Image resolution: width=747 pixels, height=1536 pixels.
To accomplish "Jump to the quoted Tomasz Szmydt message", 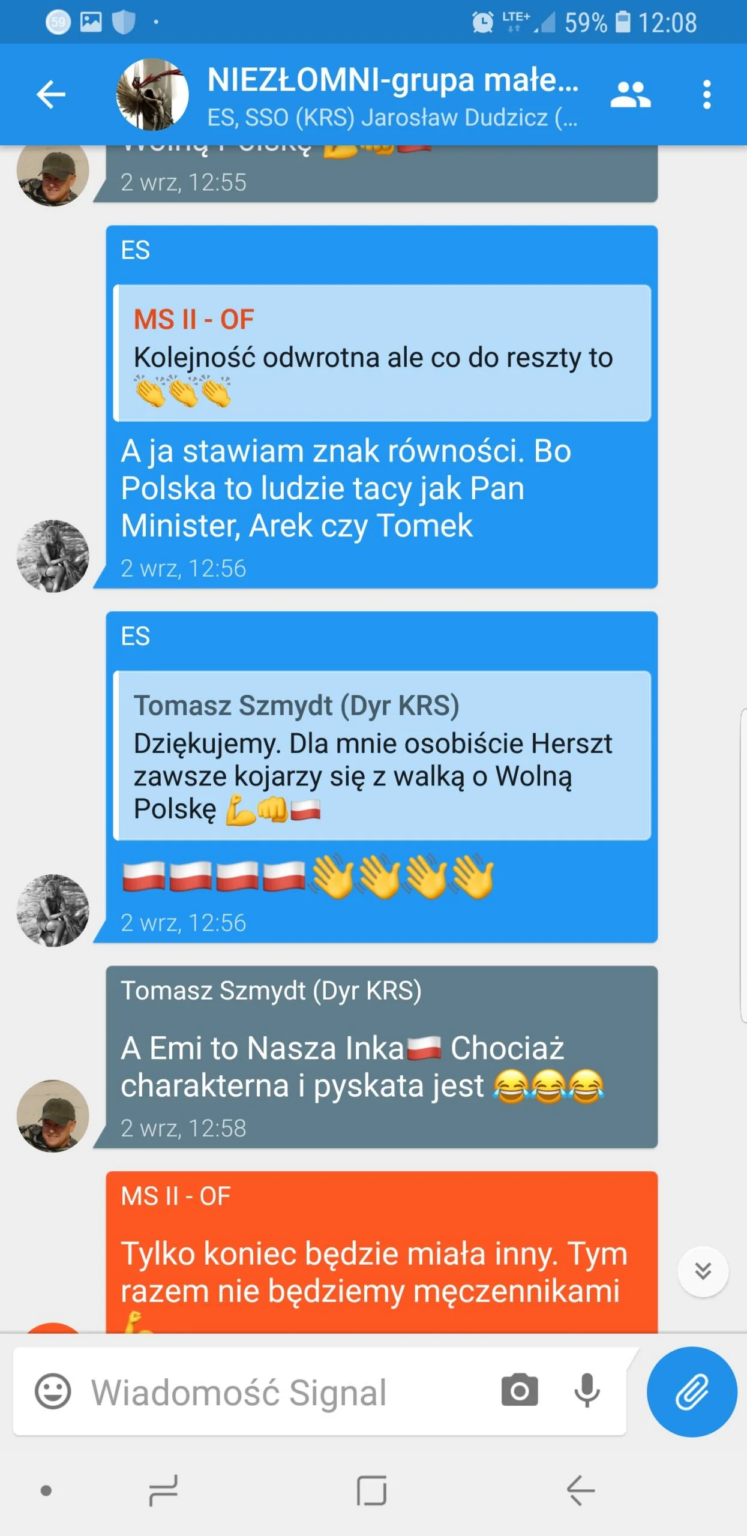I will (x=382, y=755).
